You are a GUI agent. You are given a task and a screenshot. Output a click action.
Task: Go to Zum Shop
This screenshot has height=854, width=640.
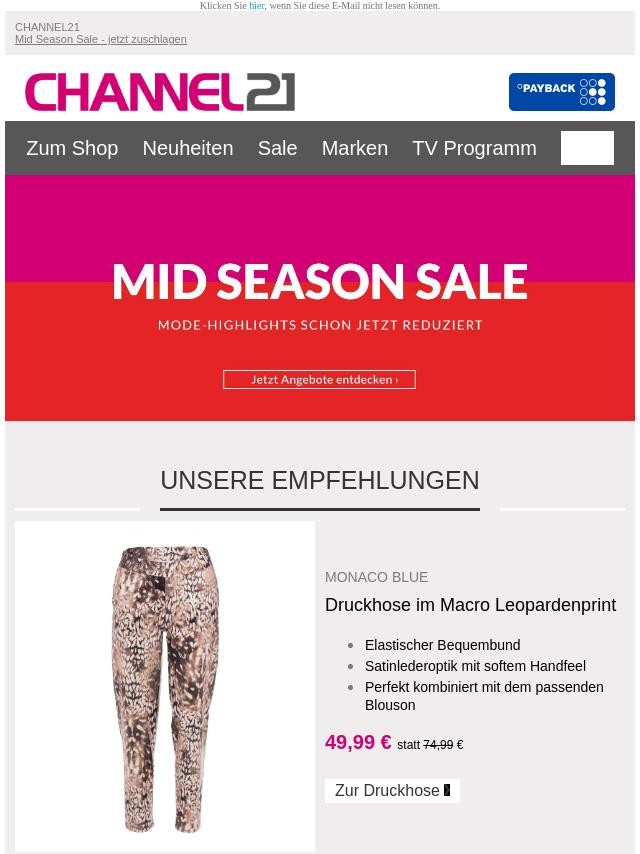pos(72,148)
